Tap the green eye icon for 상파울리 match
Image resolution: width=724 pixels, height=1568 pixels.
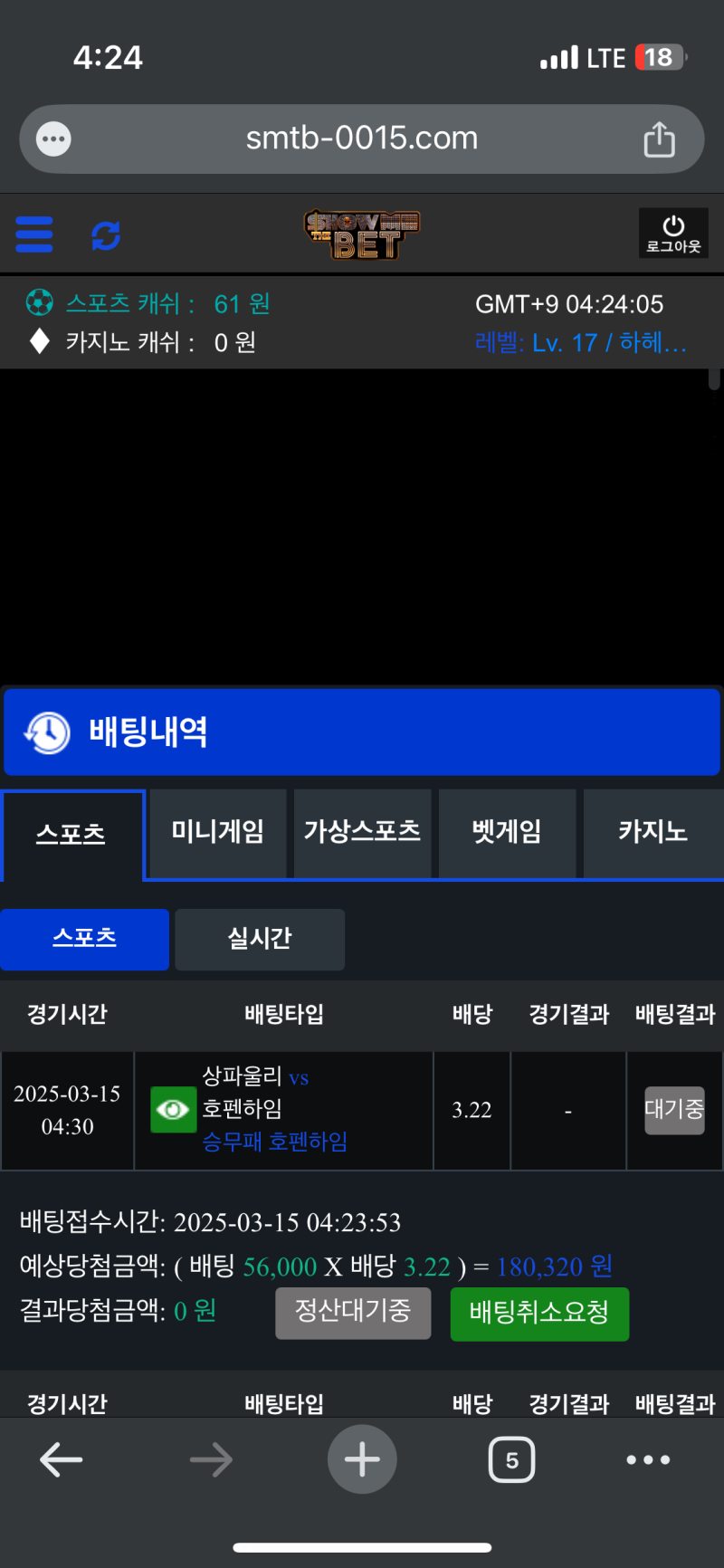pos(173,1109)
